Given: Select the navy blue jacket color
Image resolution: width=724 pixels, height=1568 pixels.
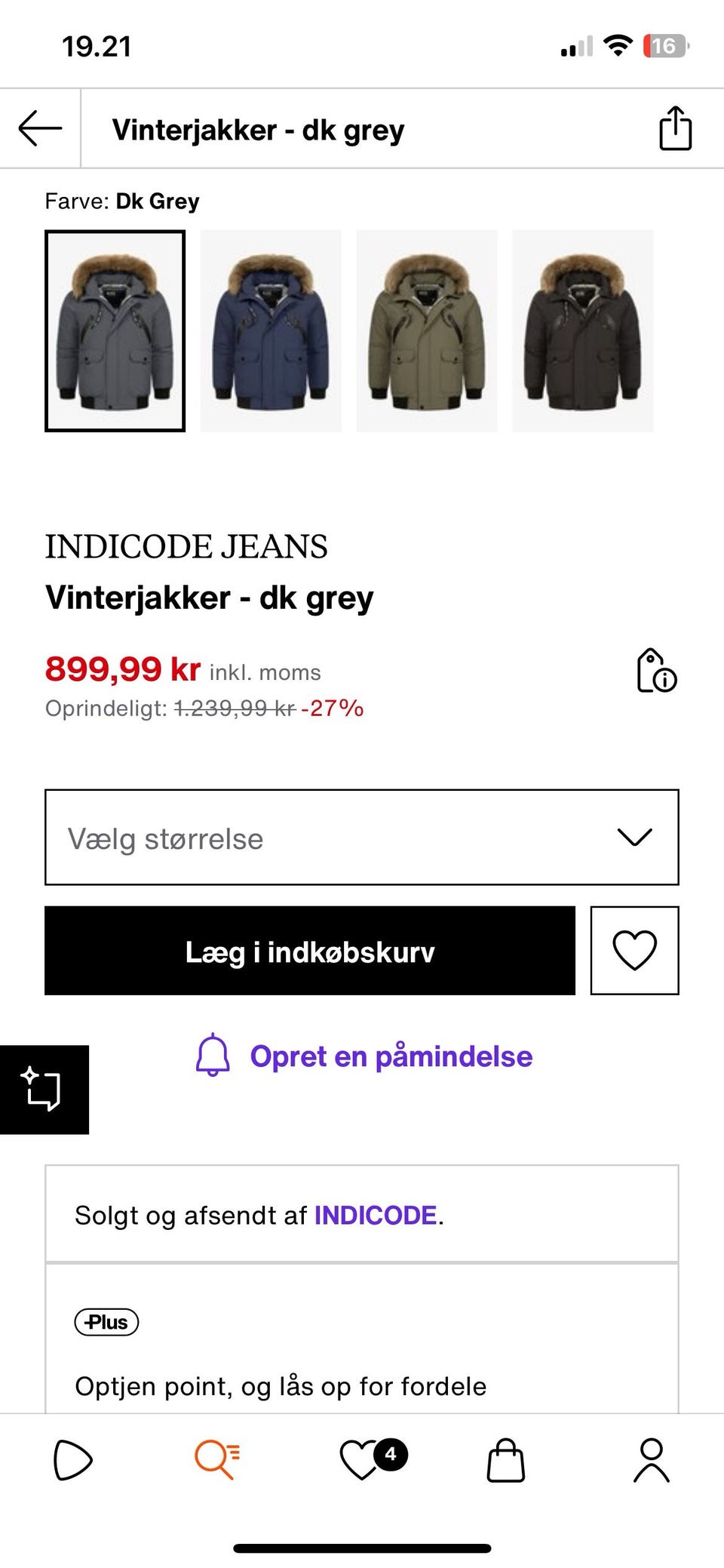Looking at the screenshot, I should tap(270, 330).
